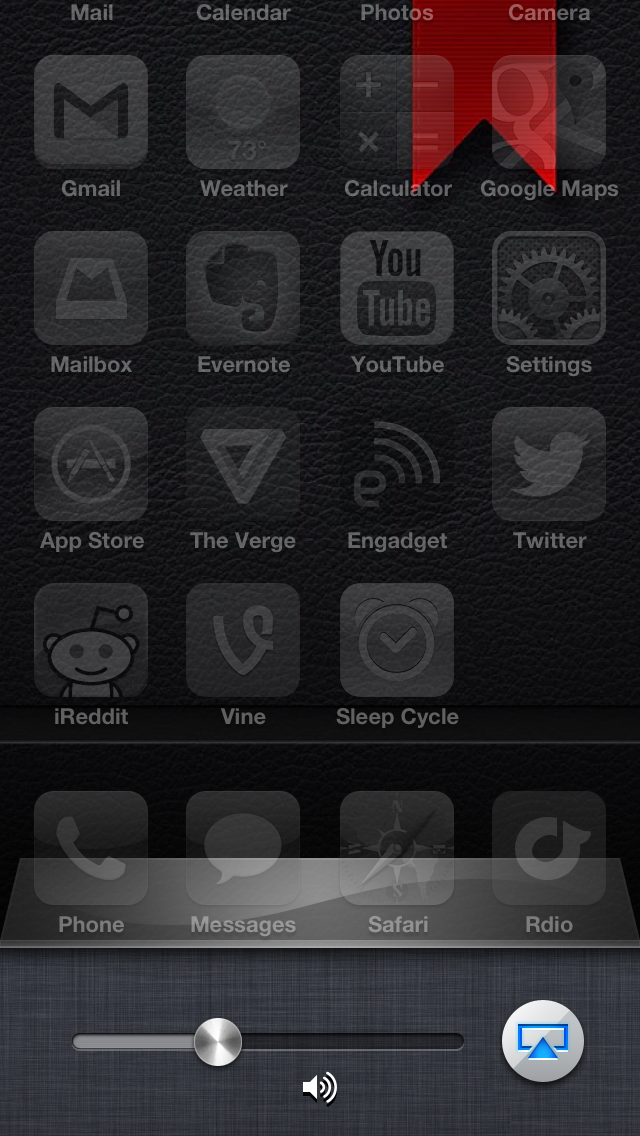The image size is (640, 1136).
Task: Open The Verge app
Action: coord(243,464)
